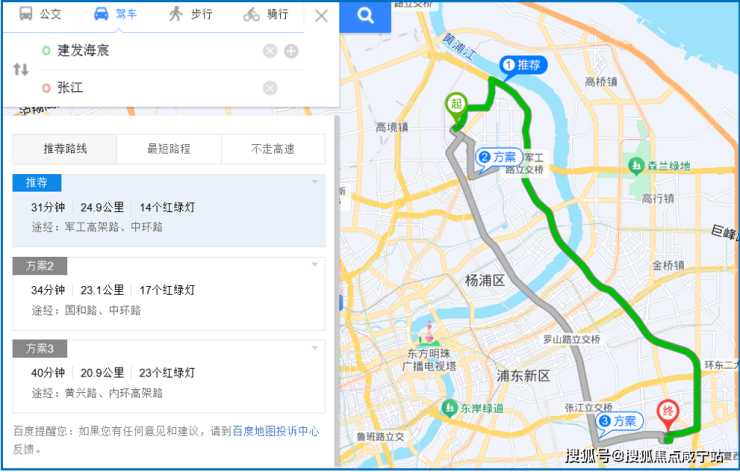This screenshot has height=472, width=740.
Task: Tap the red 终 destination marker on the map
Action: (667, 411)
